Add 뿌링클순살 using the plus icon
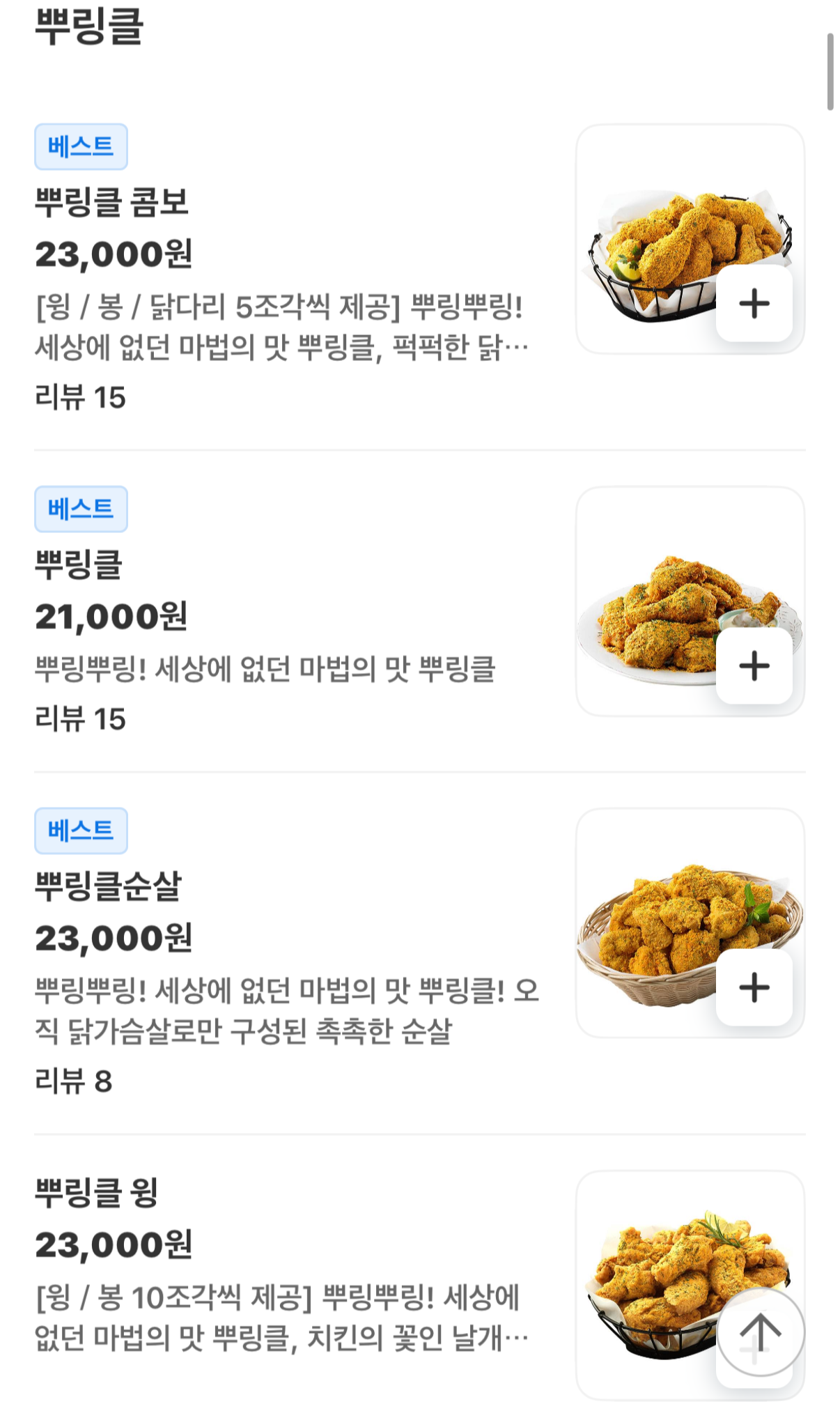 tap(754, 987)
